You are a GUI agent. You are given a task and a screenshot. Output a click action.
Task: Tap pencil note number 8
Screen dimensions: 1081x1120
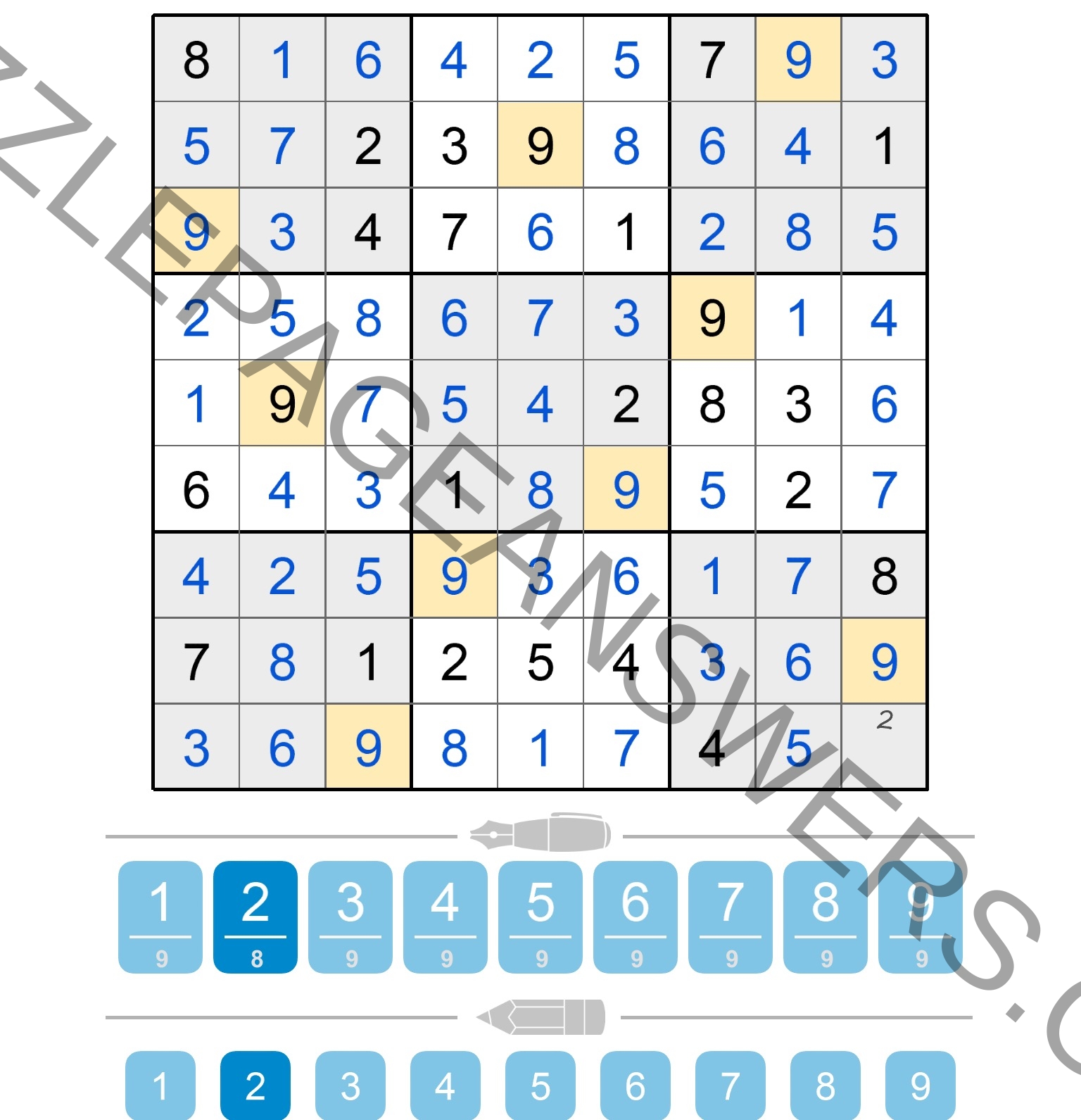click(826, 1086)
